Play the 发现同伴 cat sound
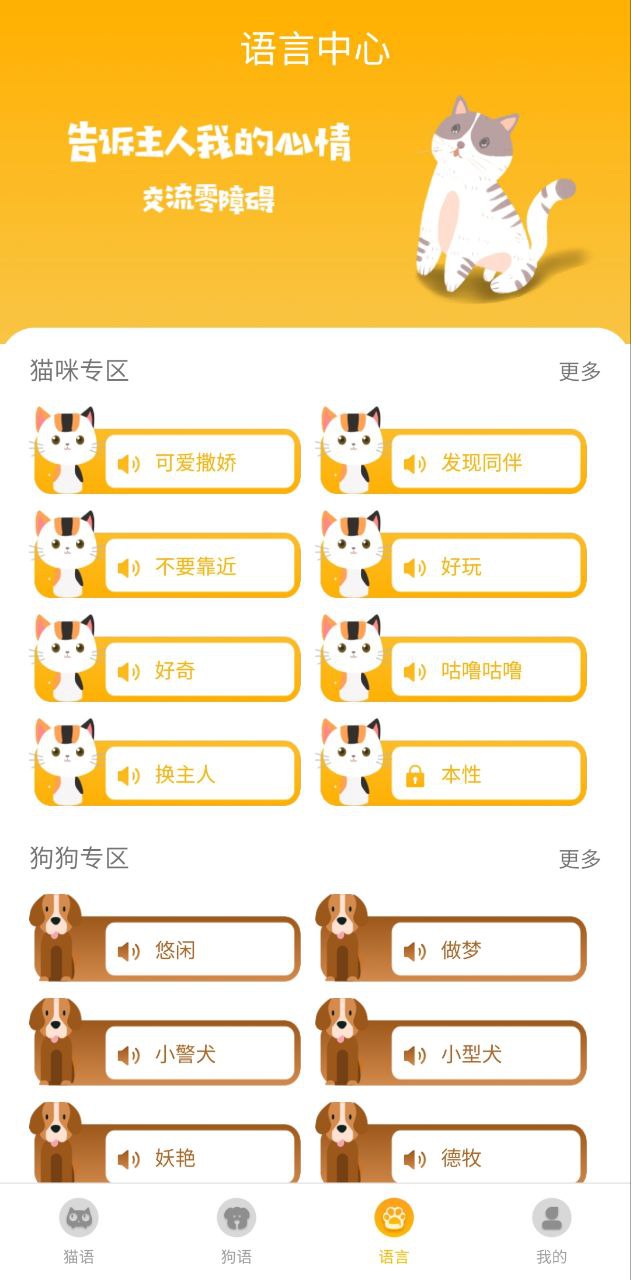Image resolution: width=631 pixels, height=1280 pixels. click(486, 463)
